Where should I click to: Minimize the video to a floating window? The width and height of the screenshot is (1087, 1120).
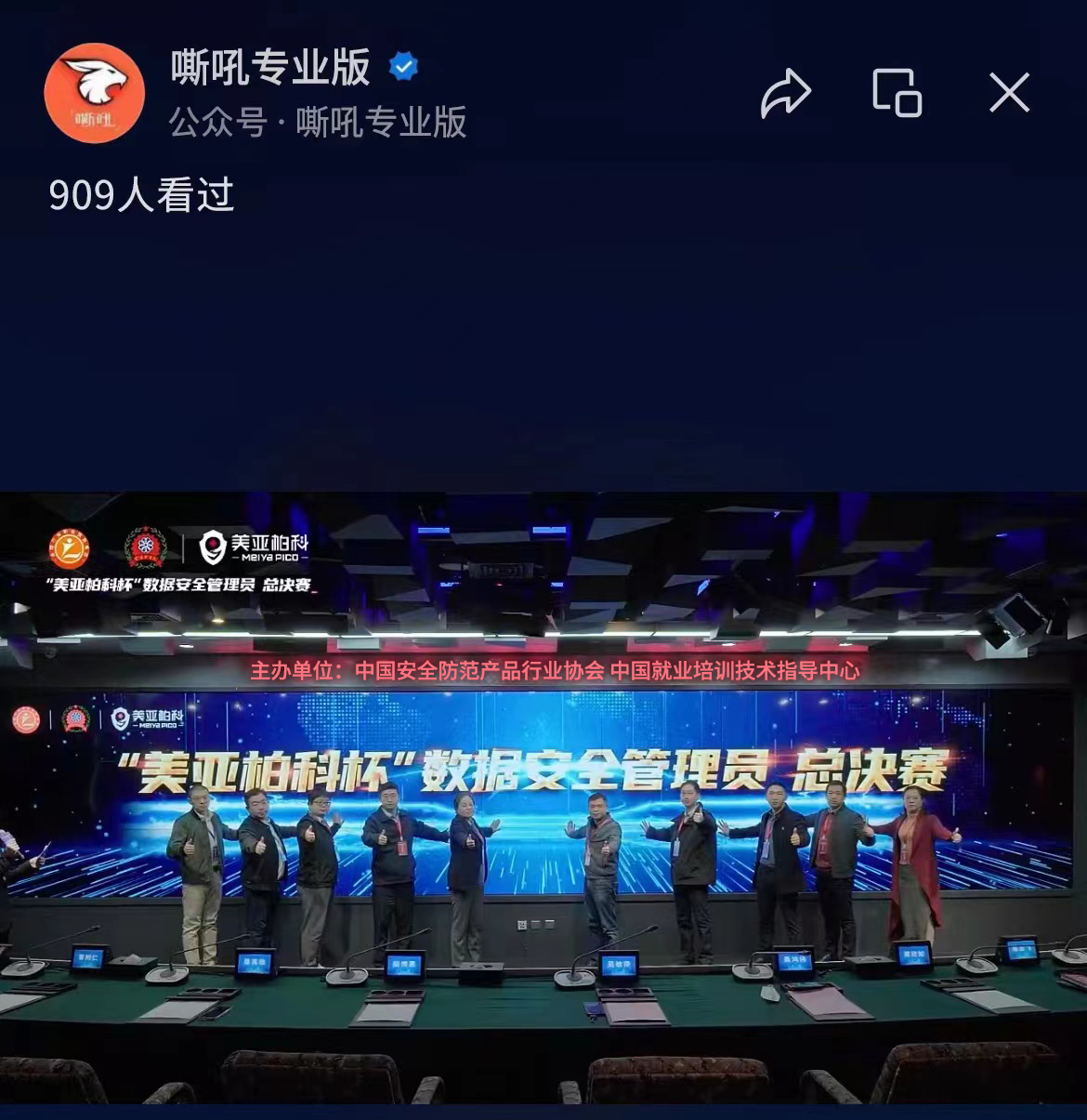click(x=897, y=93)
